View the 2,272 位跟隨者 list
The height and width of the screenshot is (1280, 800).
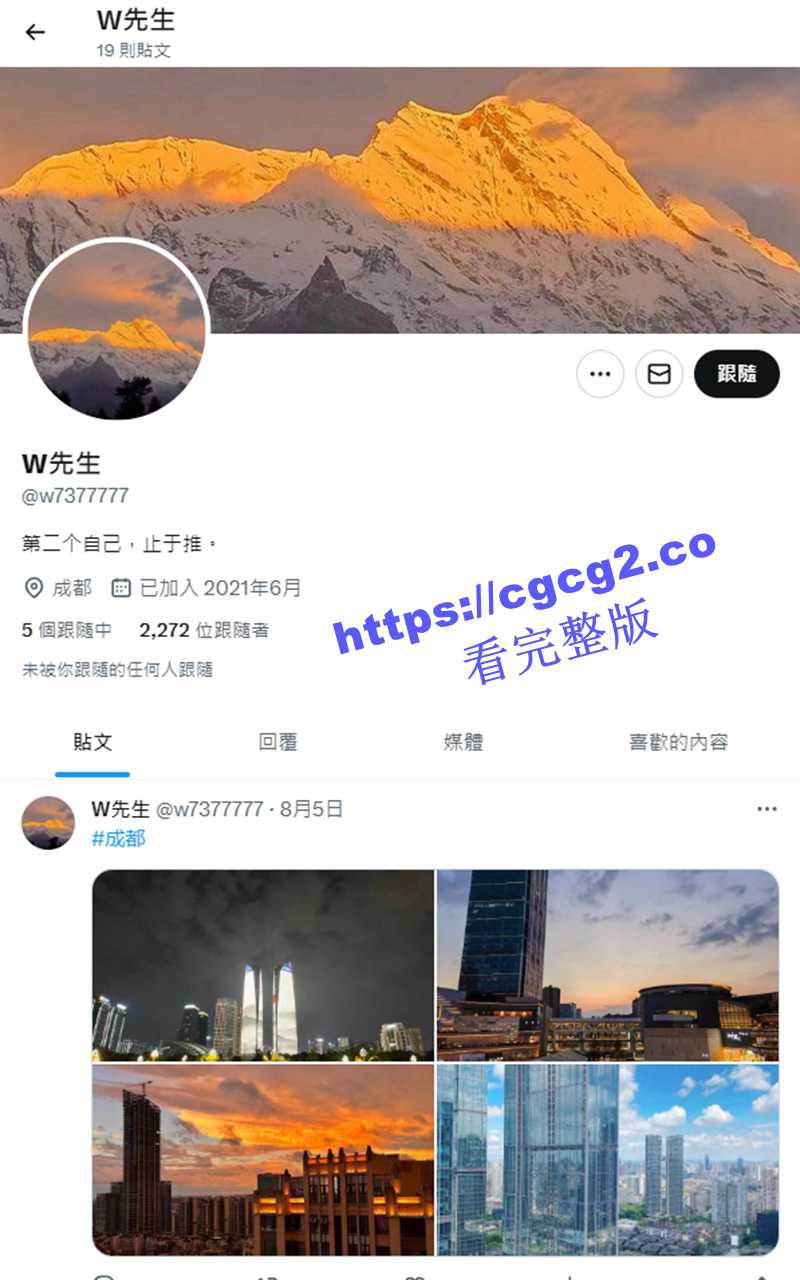tap(204, 630)
